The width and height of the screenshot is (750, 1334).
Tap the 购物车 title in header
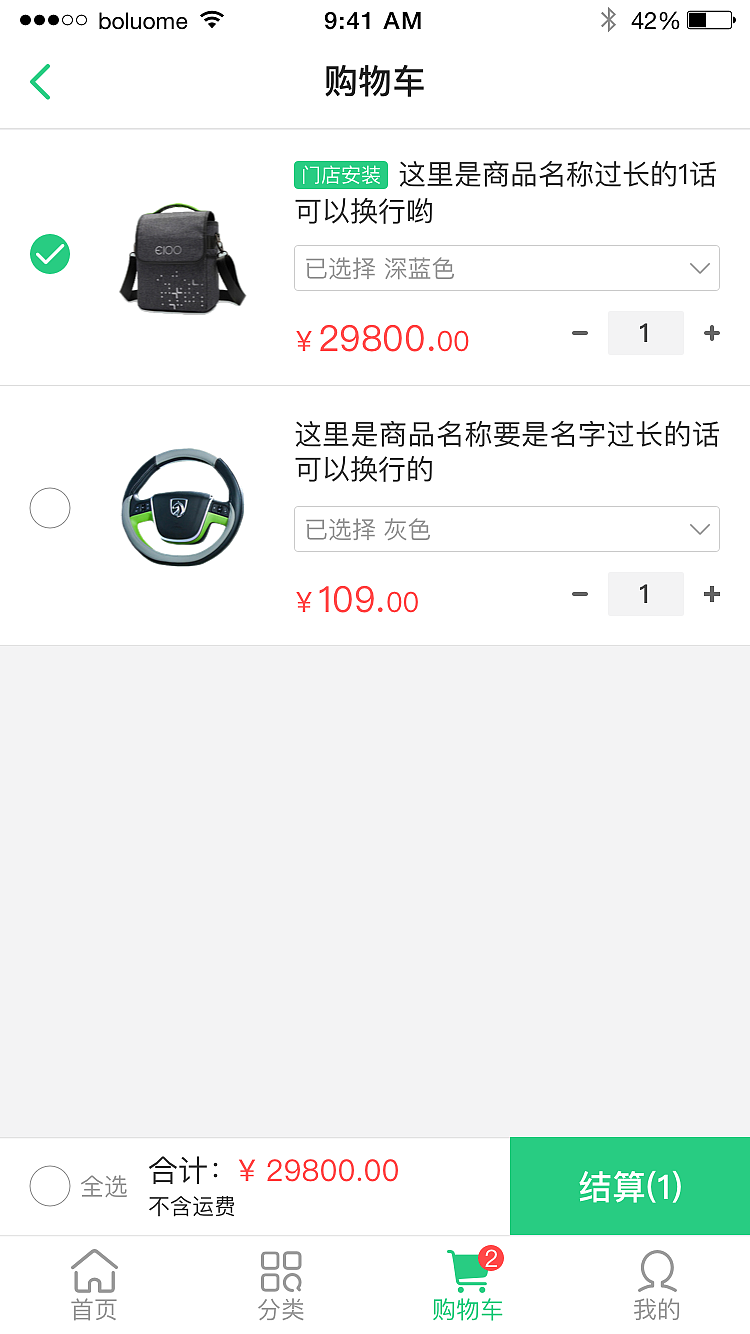click(375, 81)
